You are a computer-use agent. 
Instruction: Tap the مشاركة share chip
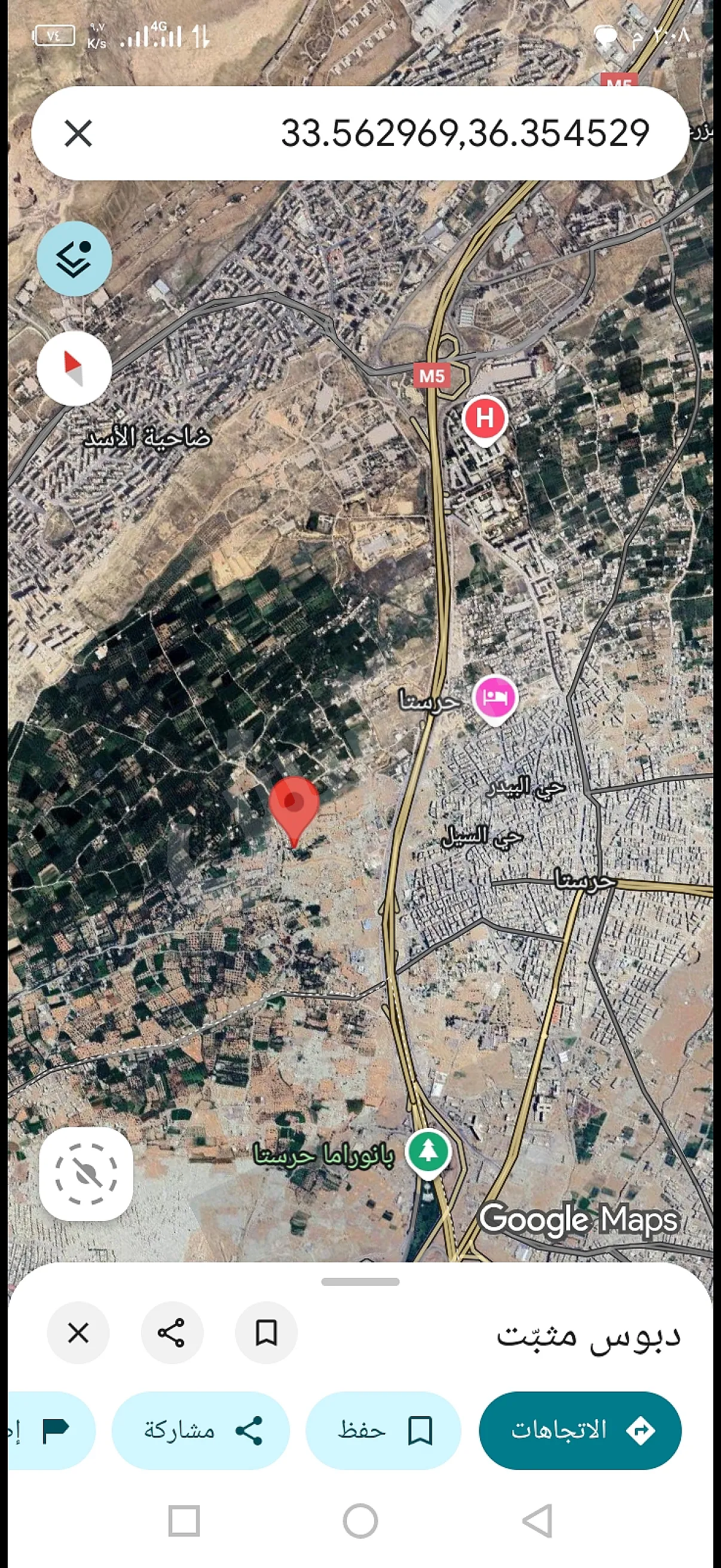201,1430
